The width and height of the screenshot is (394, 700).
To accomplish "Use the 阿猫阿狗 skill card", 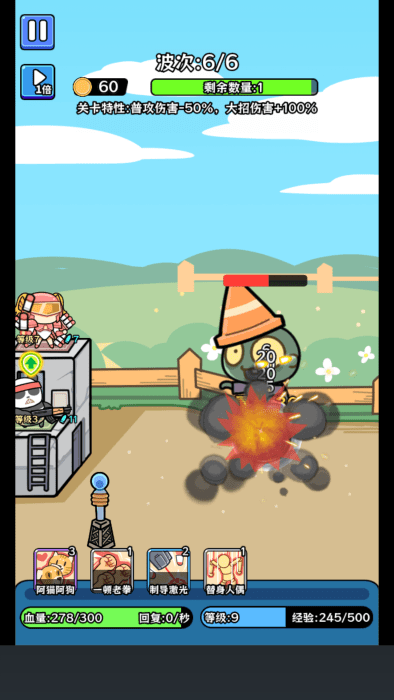I will pyautogui.click(x=55, y=571).
